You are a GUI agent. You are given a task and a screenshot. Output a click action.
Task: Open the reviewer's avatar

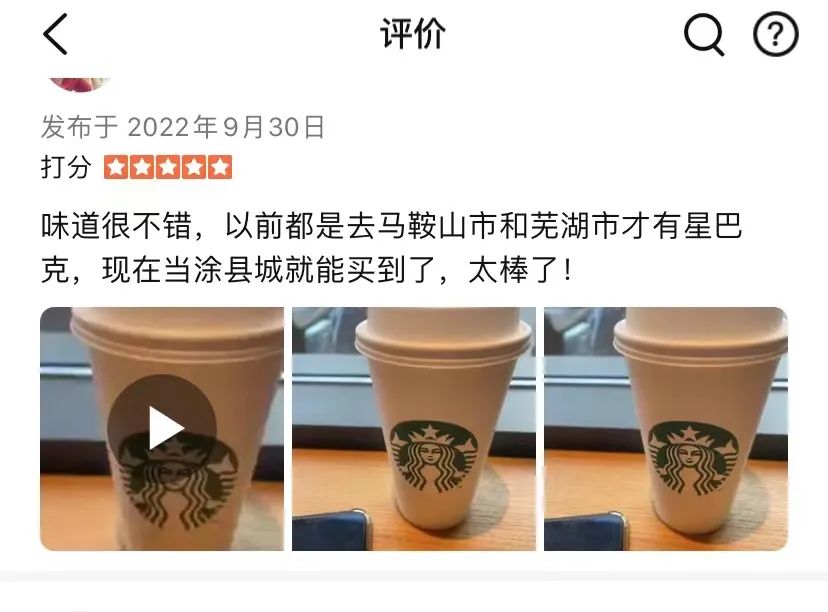tap(78, 80)
